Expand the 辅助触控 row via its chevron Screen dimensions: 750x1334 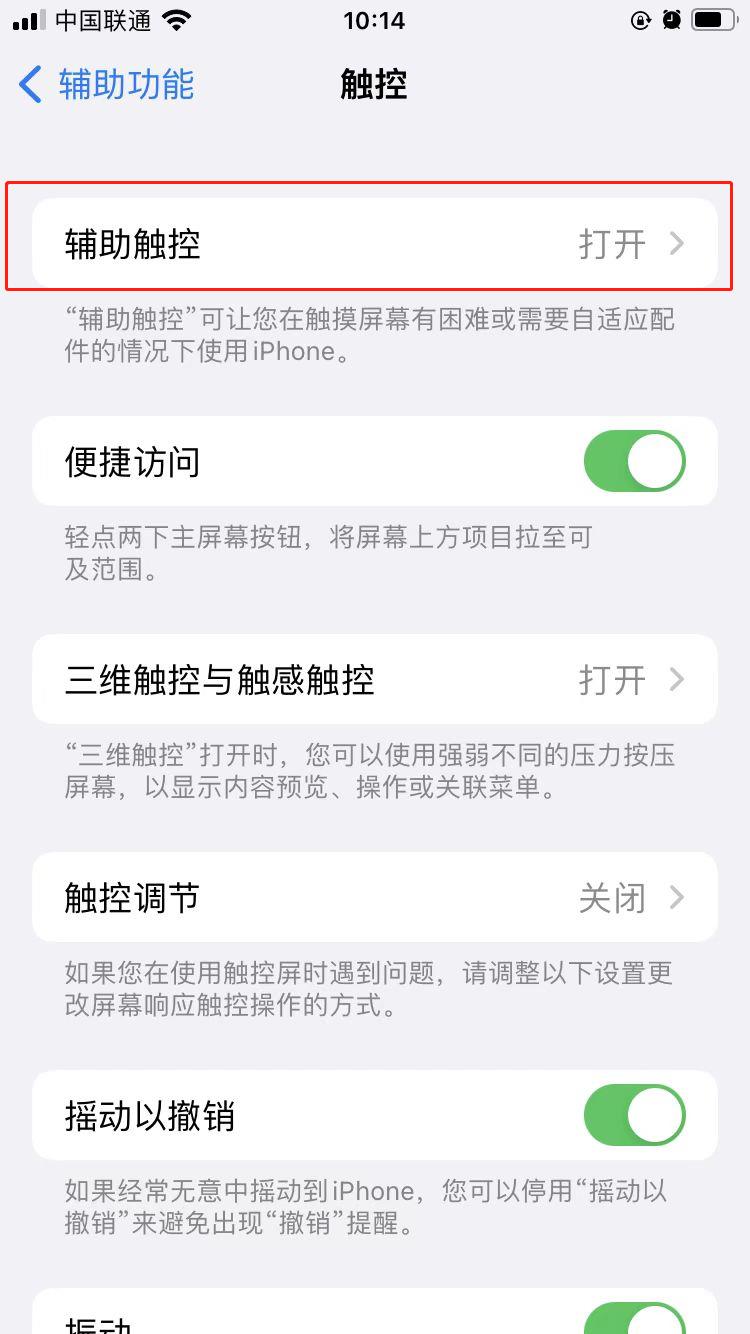pos(678,243)
